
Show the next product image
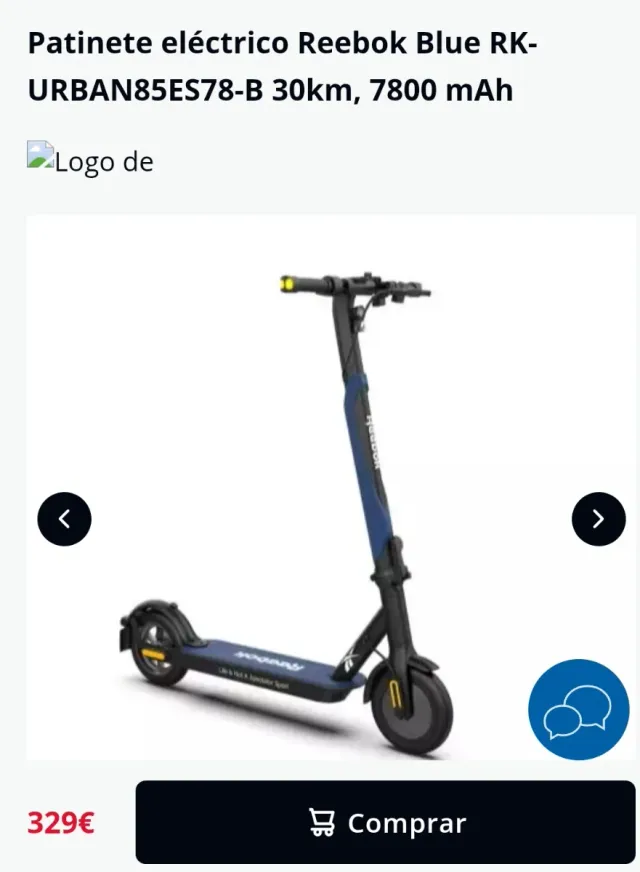pyautogui.click(x=598, y=519)
